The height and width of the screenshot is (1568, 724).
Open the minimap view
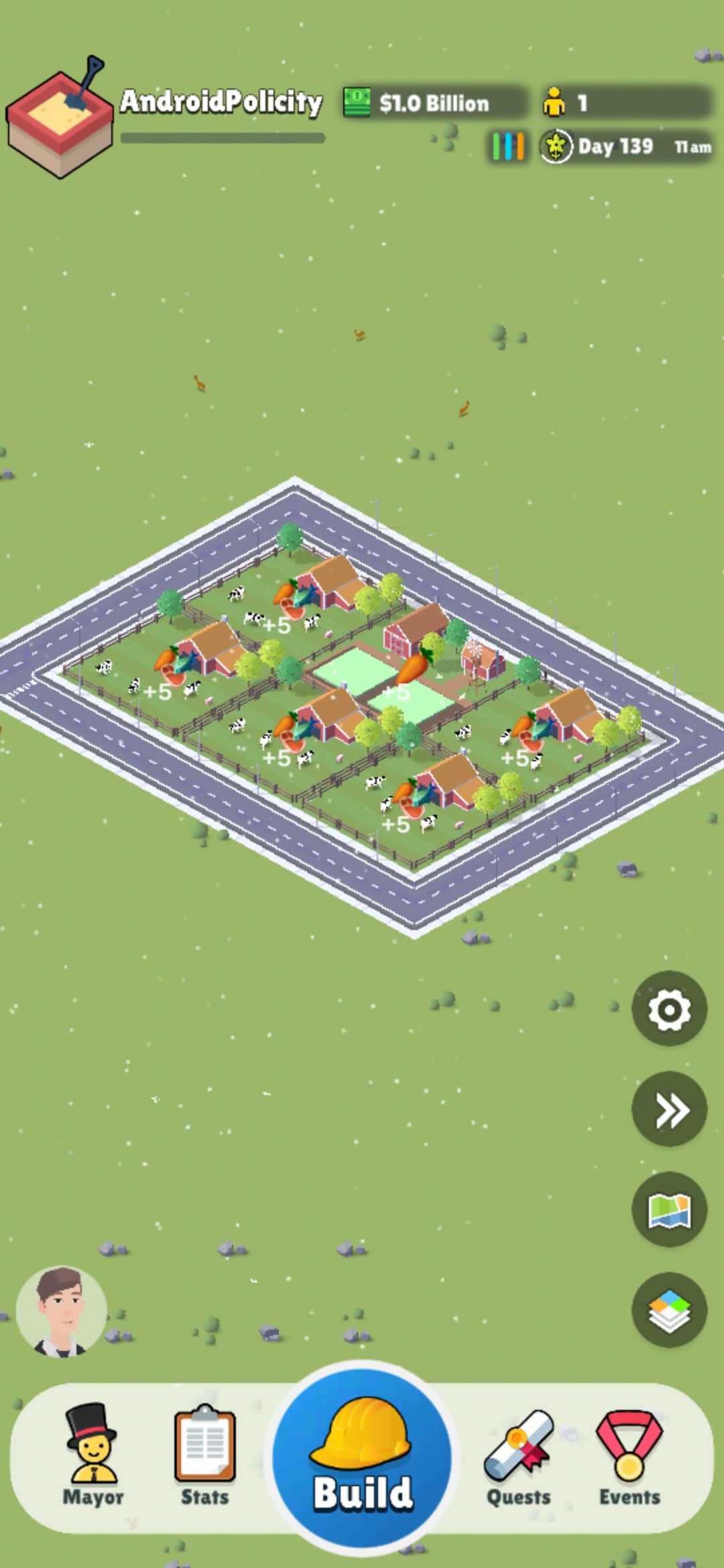pos(669,1210)
